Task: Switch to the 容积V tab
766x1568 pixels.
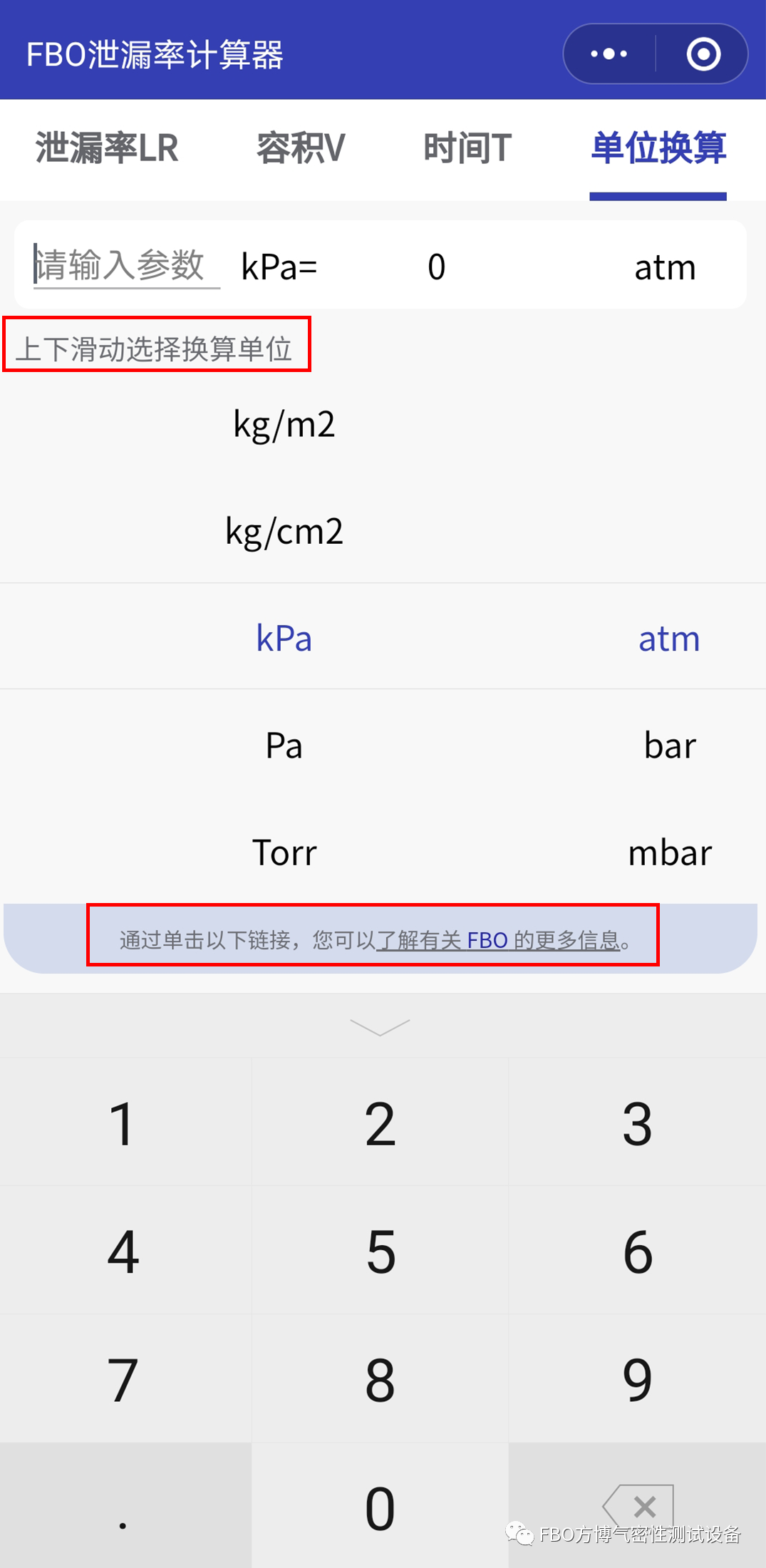Action: [301, 148]
